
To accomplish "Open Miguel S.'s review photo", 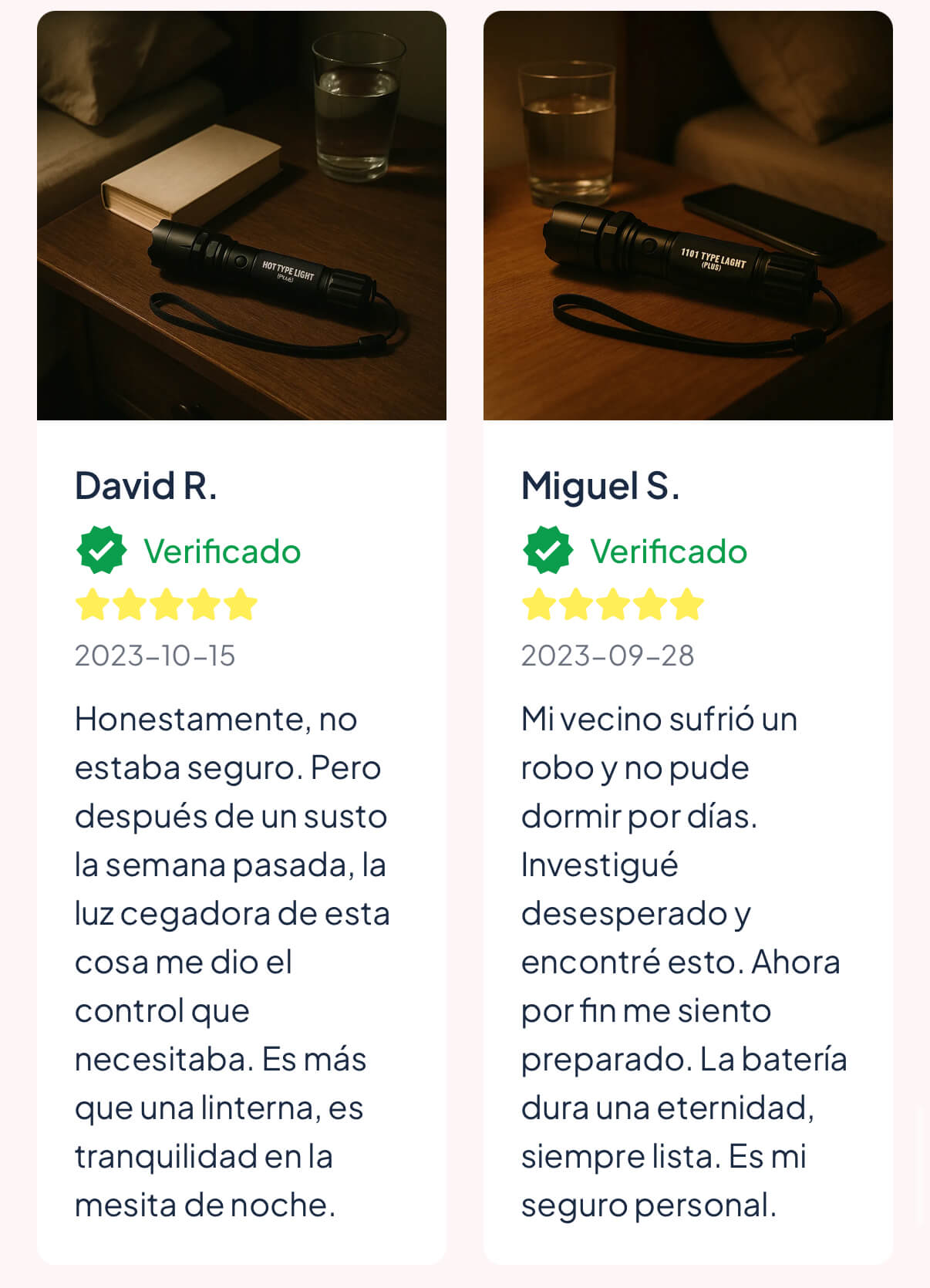I will coord(688,215).
